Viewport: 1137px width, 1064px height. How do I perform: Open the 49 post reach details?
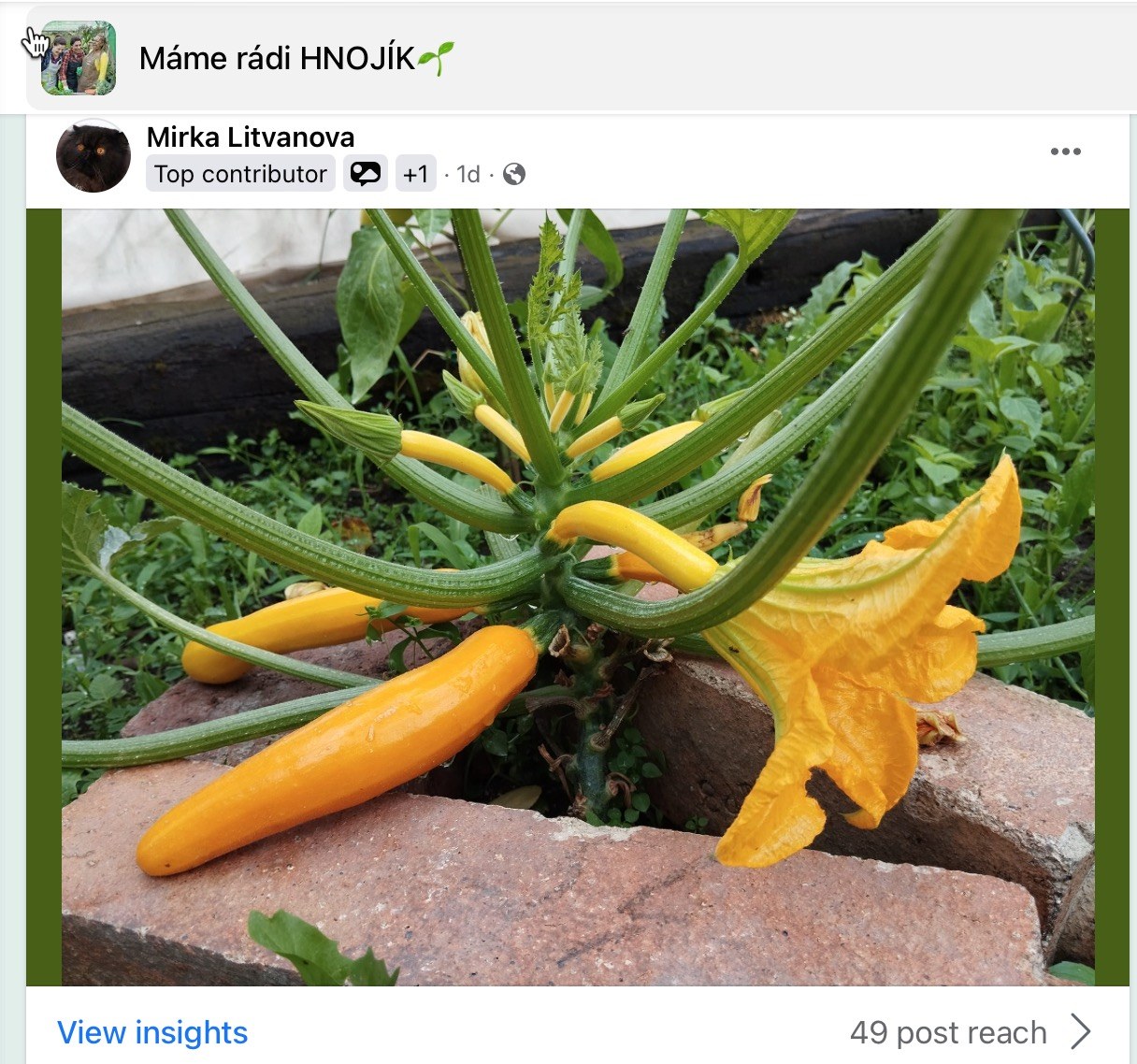point(968,1032)
